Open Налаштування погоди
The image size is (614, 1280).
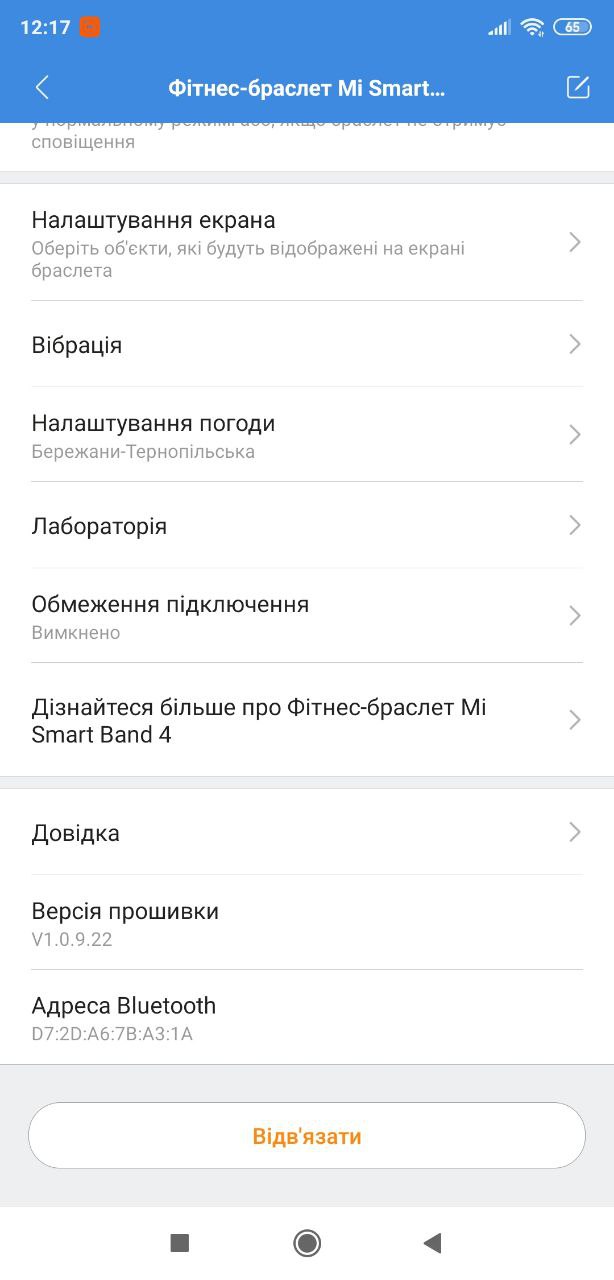(x=307, y=435)
